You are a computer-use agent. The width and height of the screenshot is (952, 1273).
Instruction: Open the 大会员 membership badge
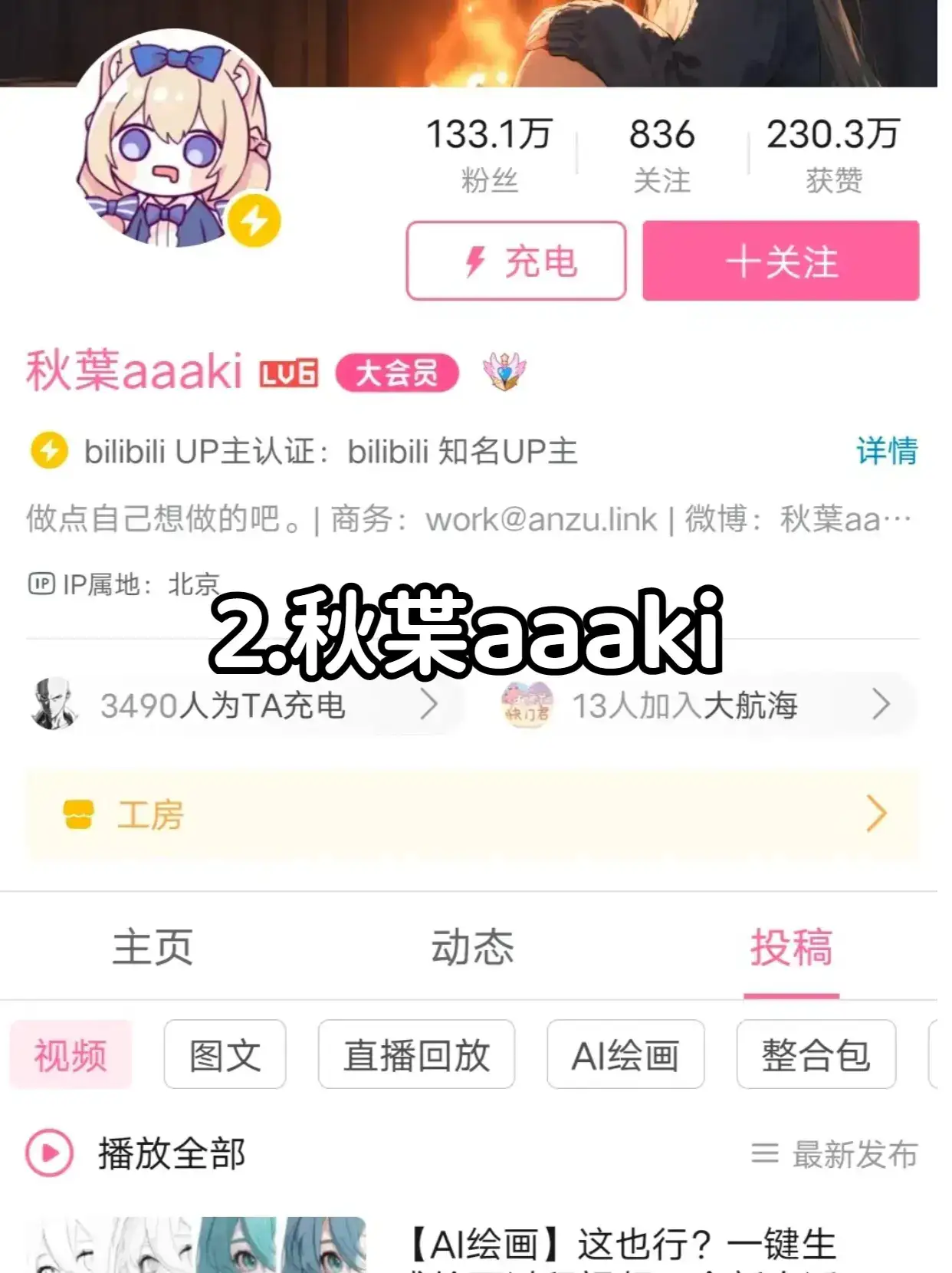[398, 373]
